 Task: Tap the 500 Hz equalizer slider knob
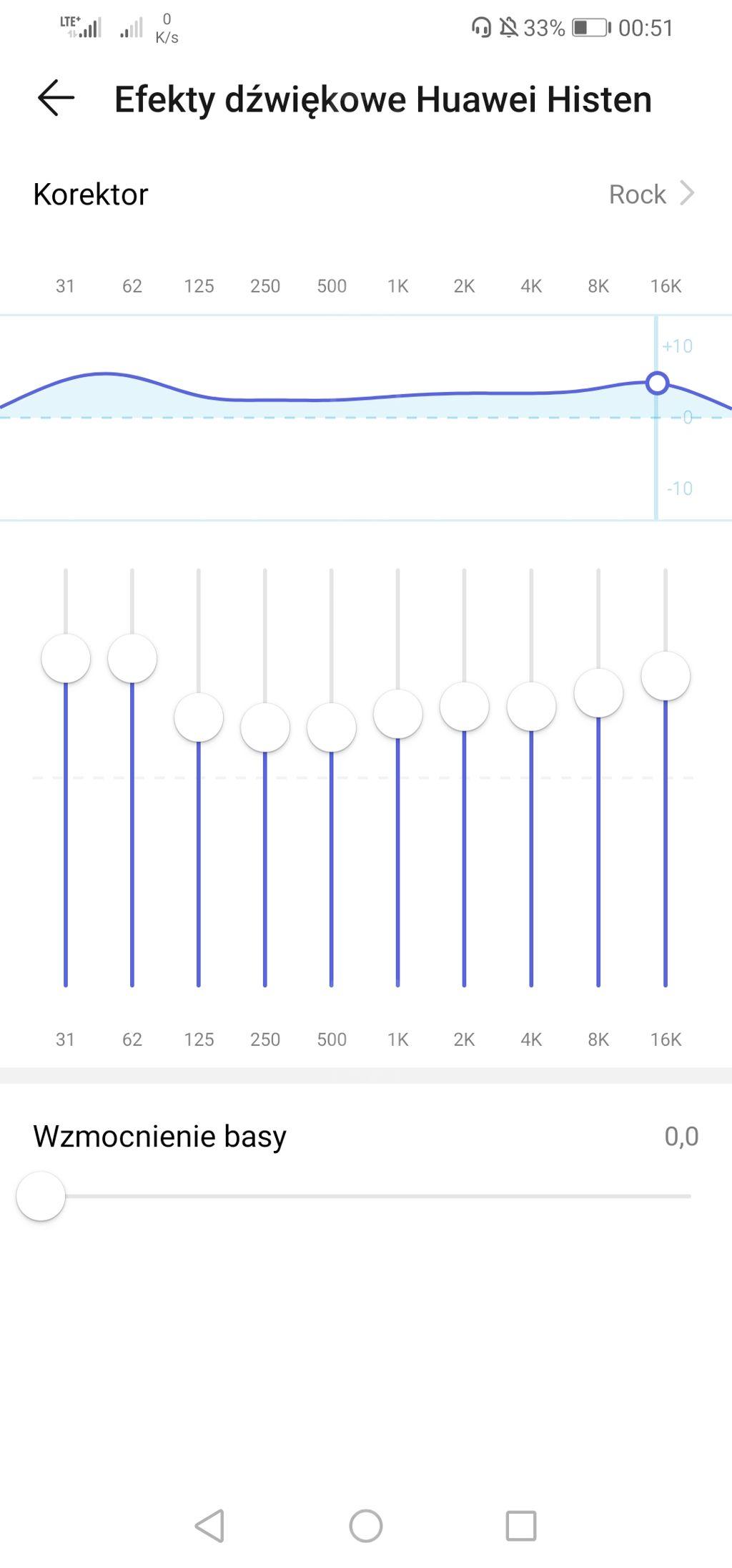[x=332, y=727]
